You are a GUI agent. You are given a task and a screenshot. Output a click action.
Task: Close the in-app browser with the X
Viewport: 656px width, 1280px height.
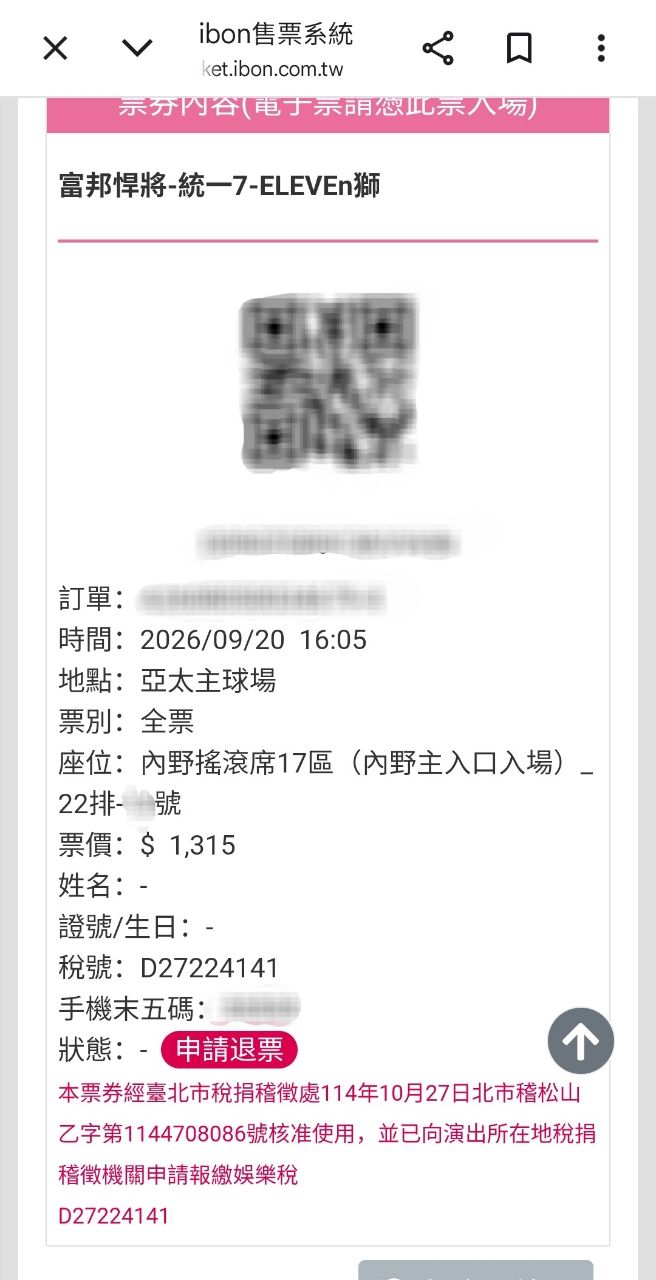click(x=55, y=48)
